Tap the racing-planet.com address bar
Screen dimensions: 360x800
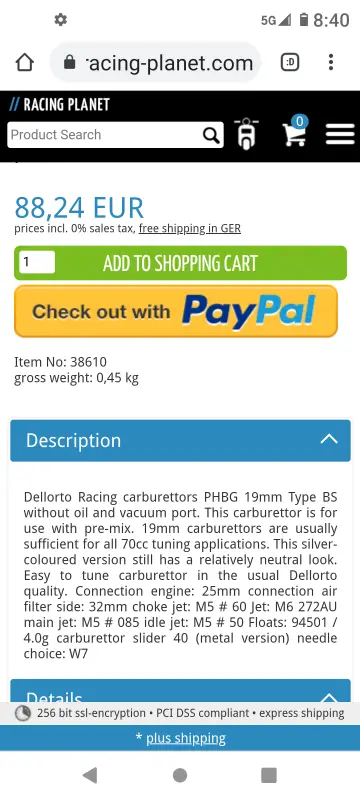point(156,63)
